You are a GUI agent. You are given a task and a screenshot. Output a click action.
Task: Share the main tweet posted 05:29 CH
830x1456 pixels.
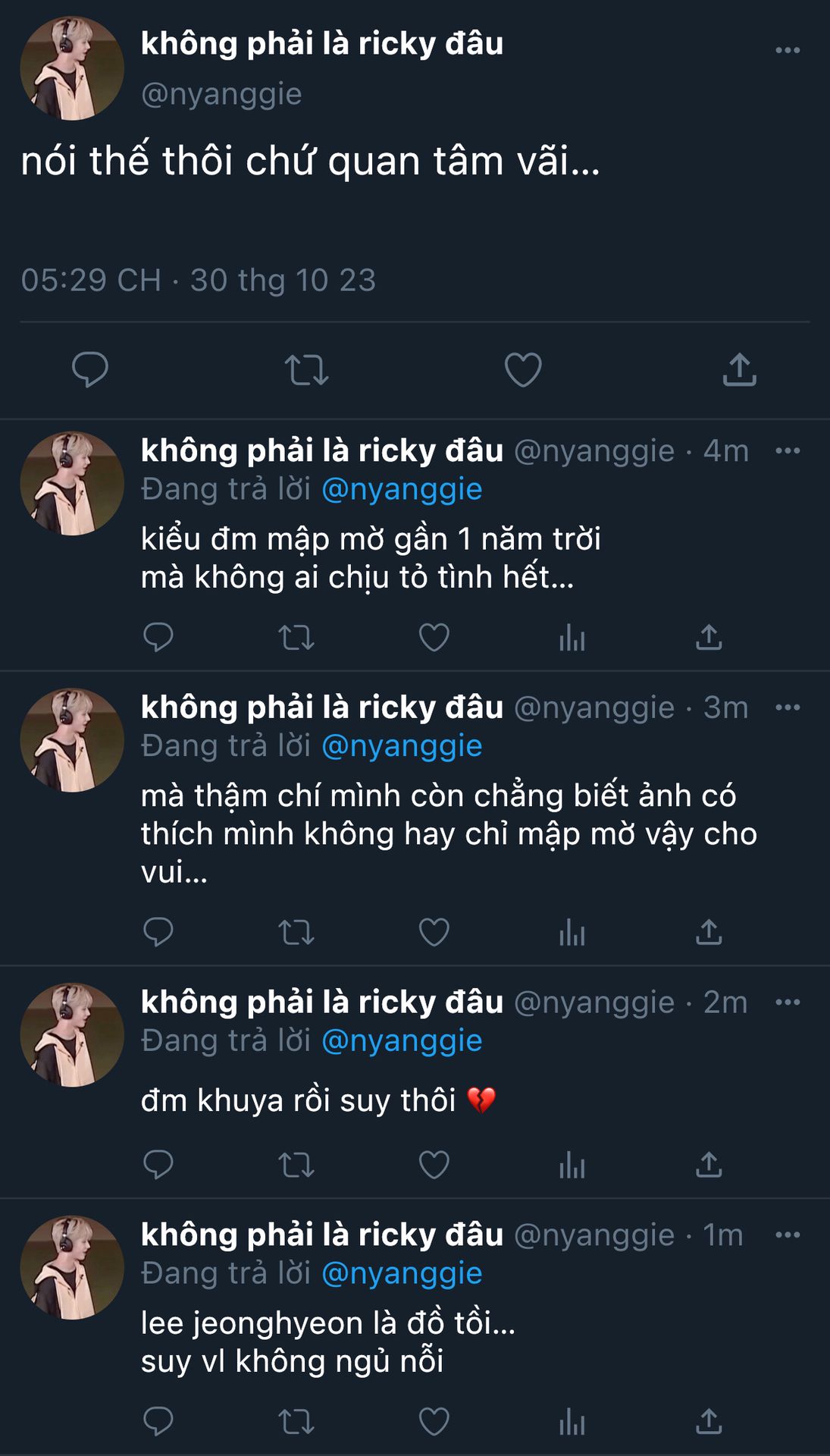(739, 370)
